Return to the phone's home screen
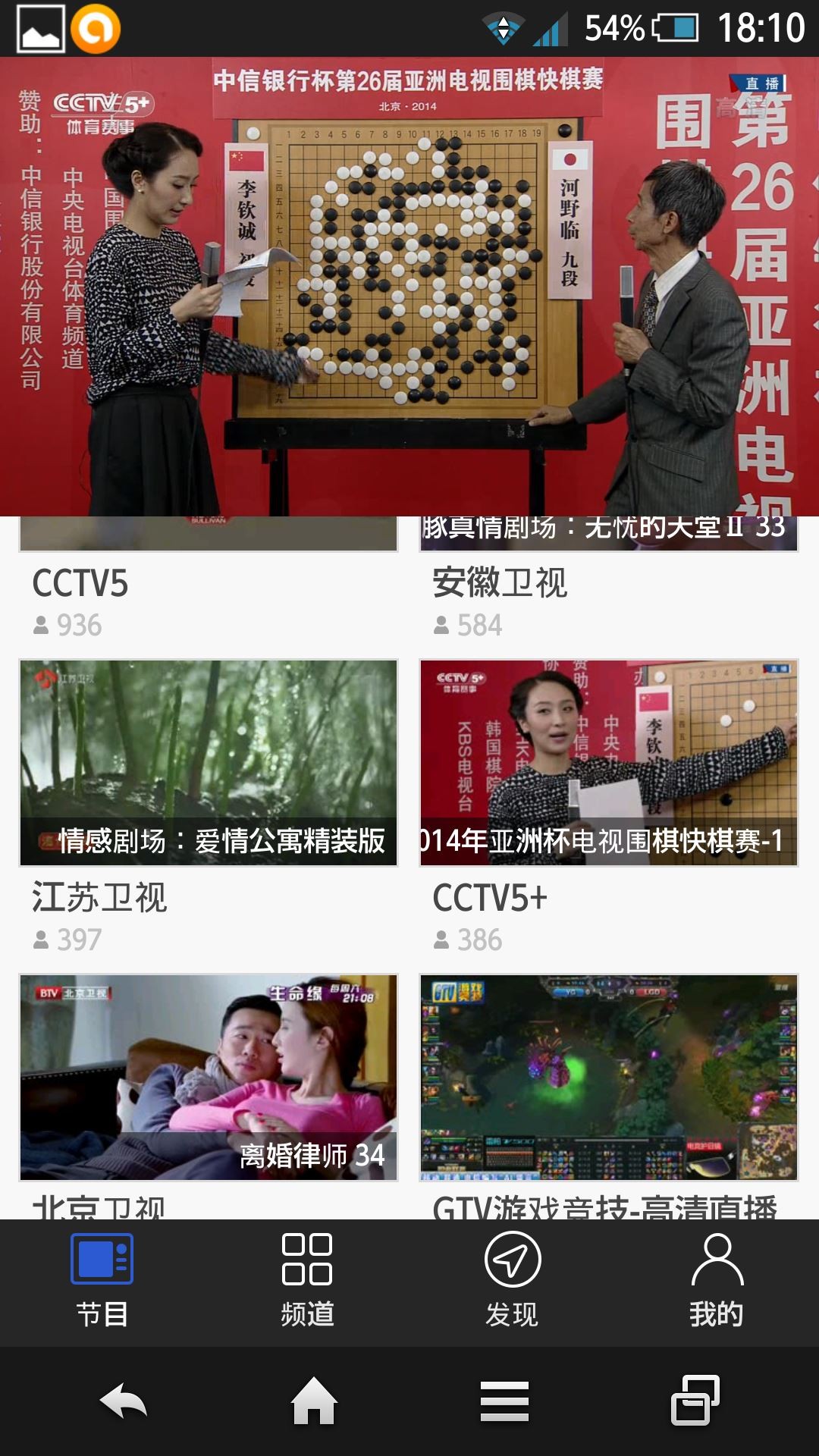819x1456 pixels. click(x=314, y=1401)
